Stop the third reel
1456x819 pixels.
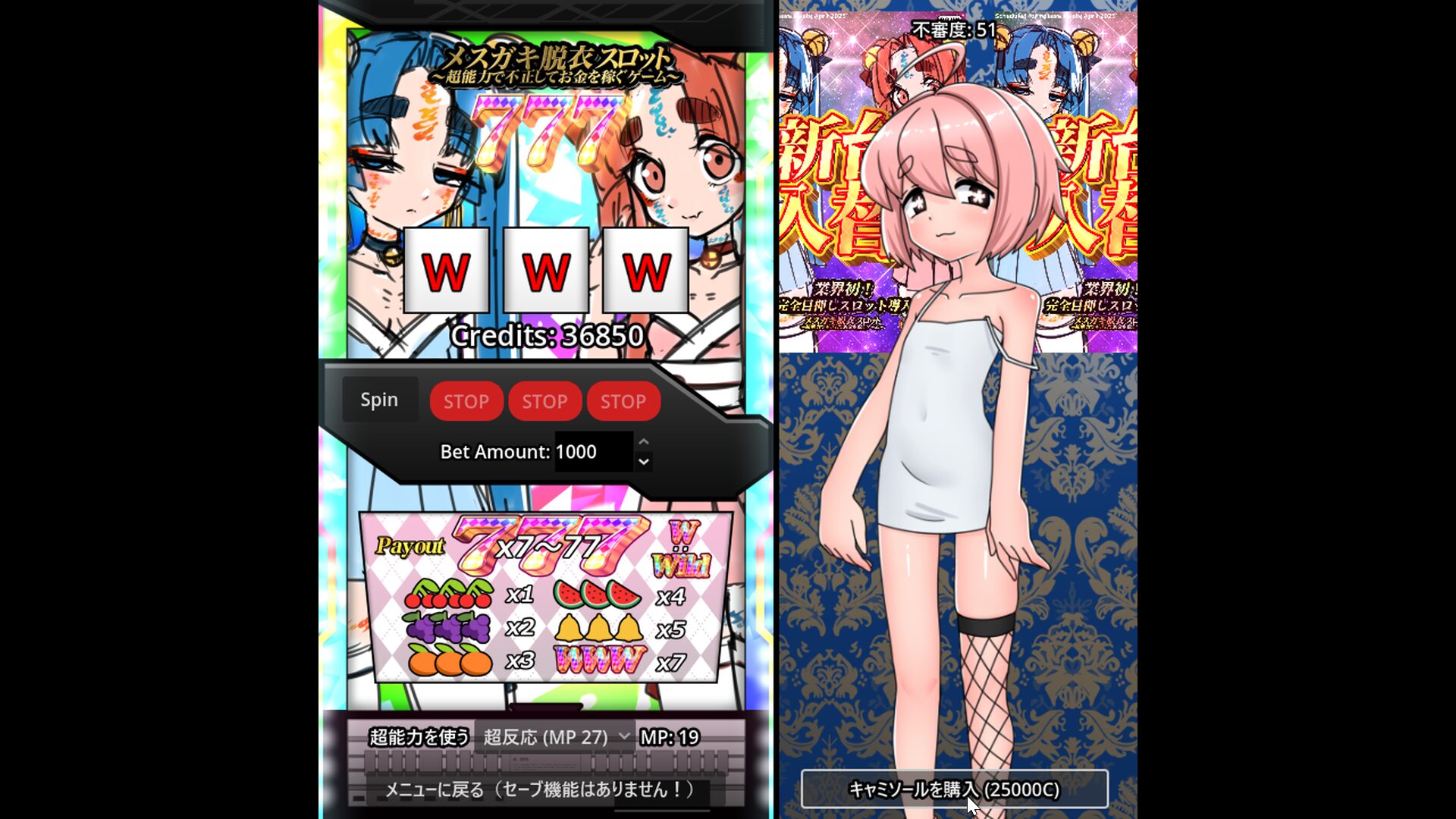pos(623,401)
